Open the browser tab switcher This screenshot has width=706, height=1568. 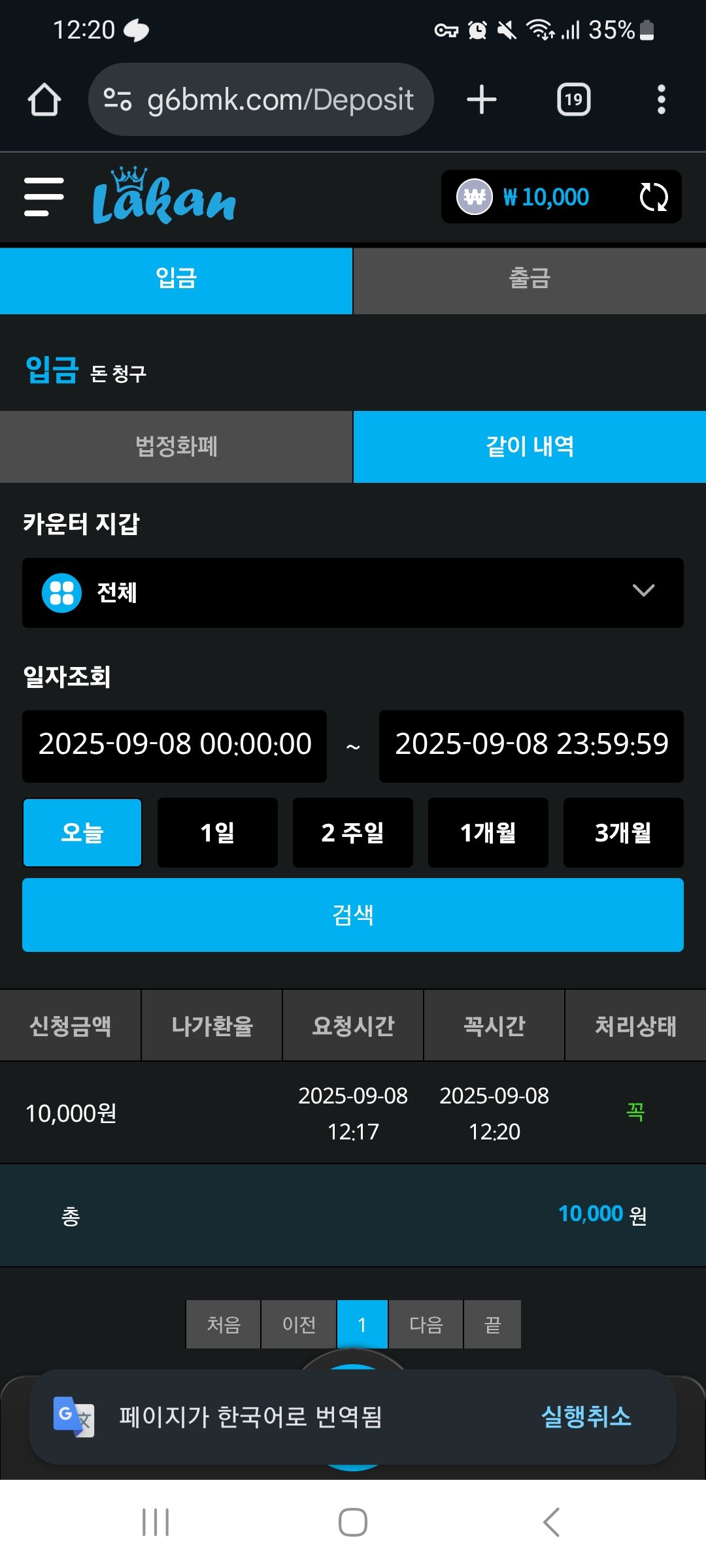pos(573,100)
